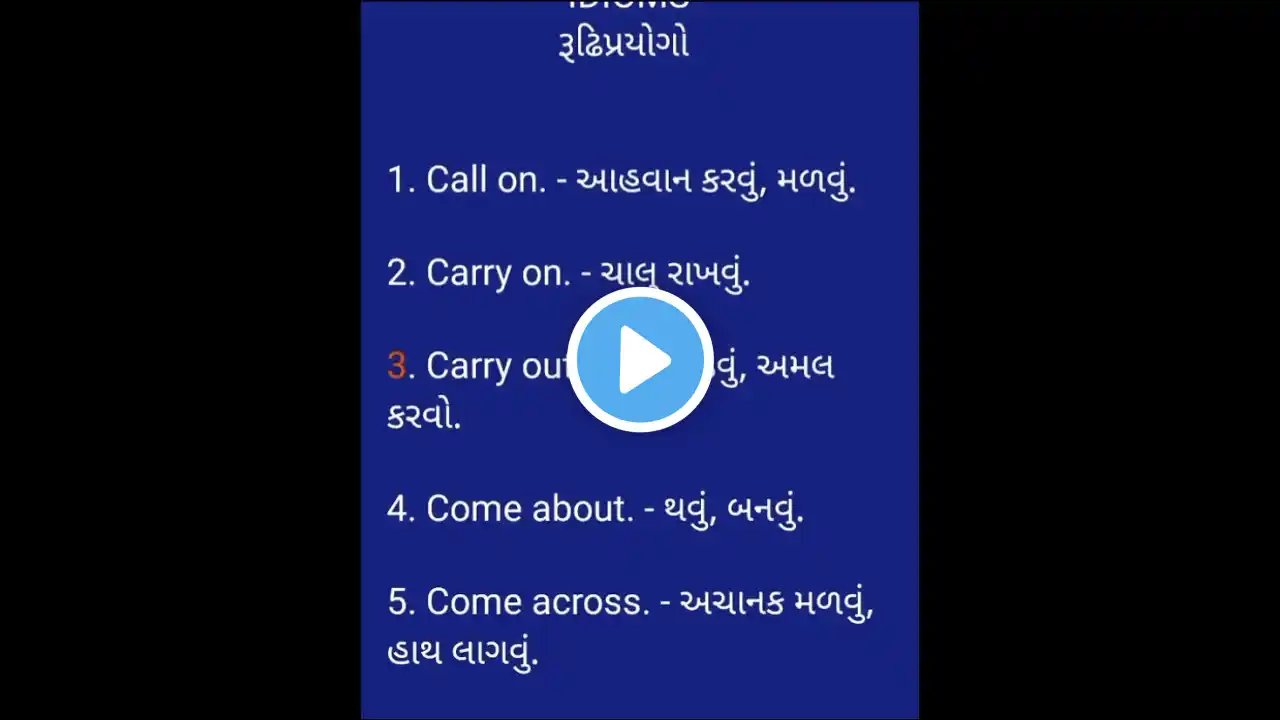Play the idioms video
1280x720 pixels.
(x=640, y=360)
